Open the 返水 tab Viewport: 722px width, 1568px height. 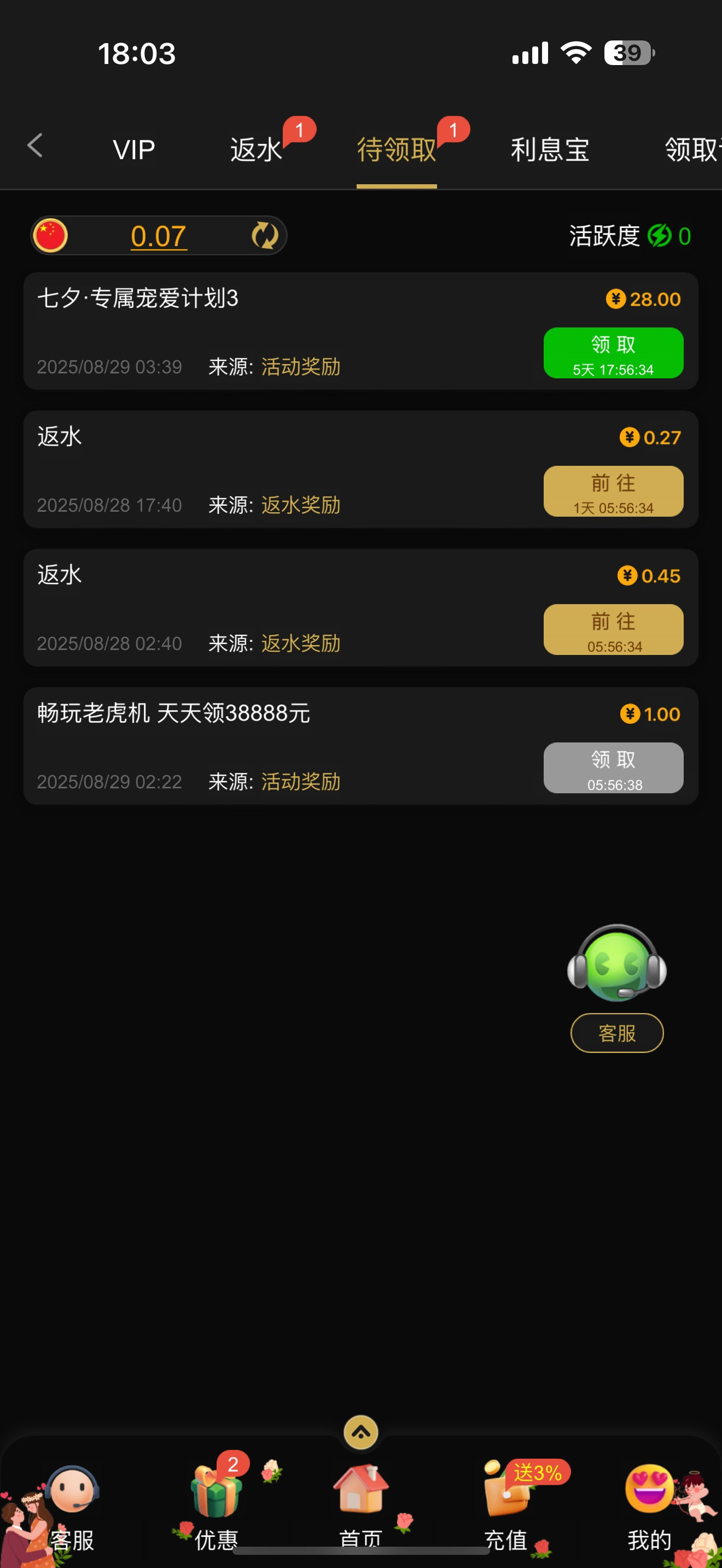tap(257, 150)
